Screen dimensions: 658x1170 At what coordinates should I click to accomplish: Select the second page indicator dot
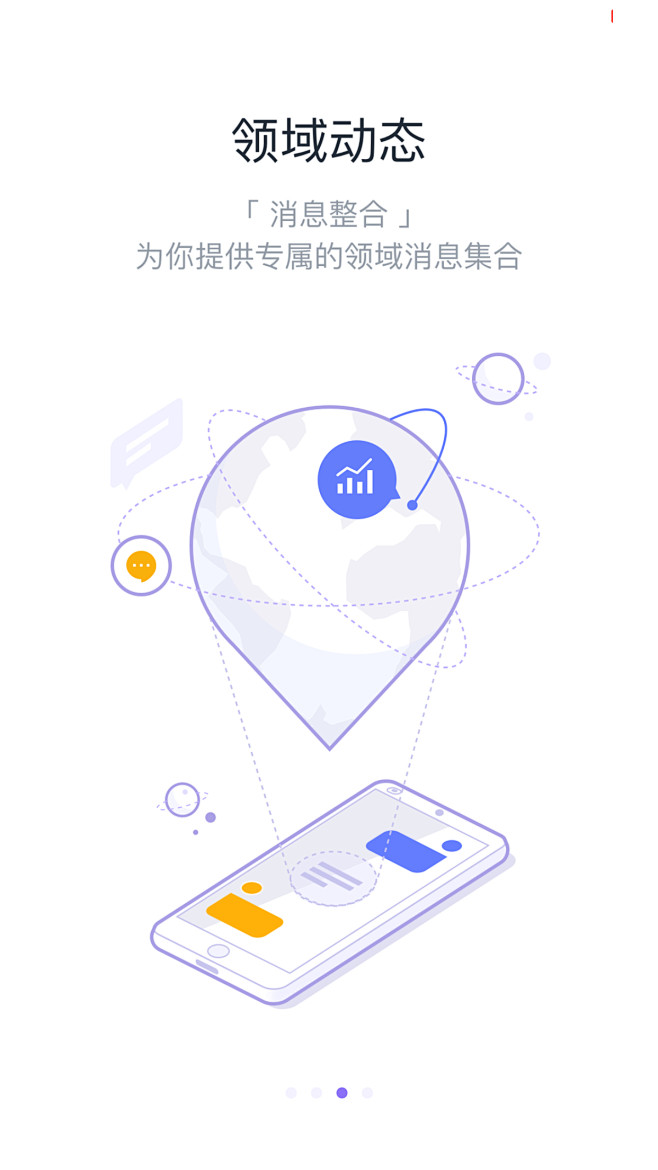pyautogui.click(x=316, y=1092)
